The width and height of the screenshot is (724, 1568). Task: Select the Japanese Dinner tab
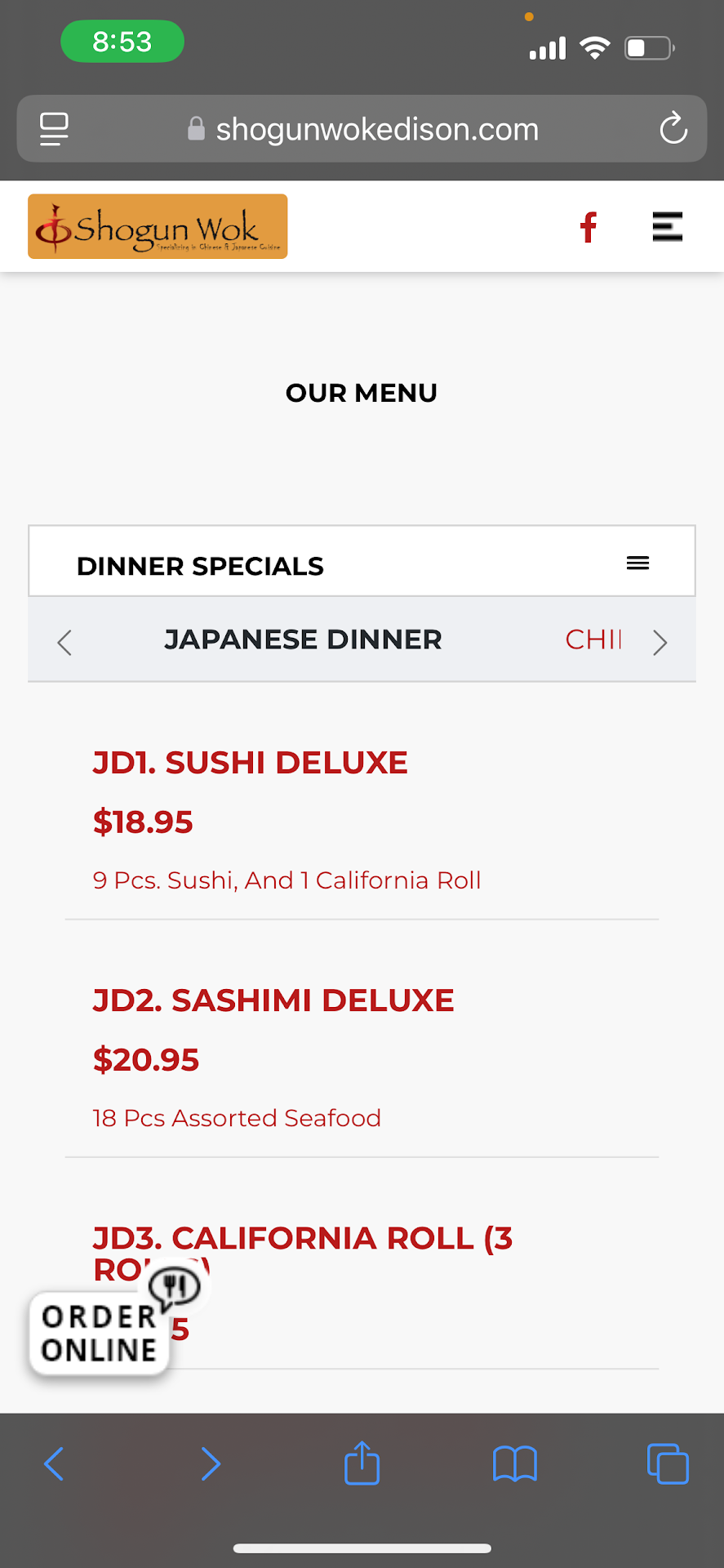303,639
